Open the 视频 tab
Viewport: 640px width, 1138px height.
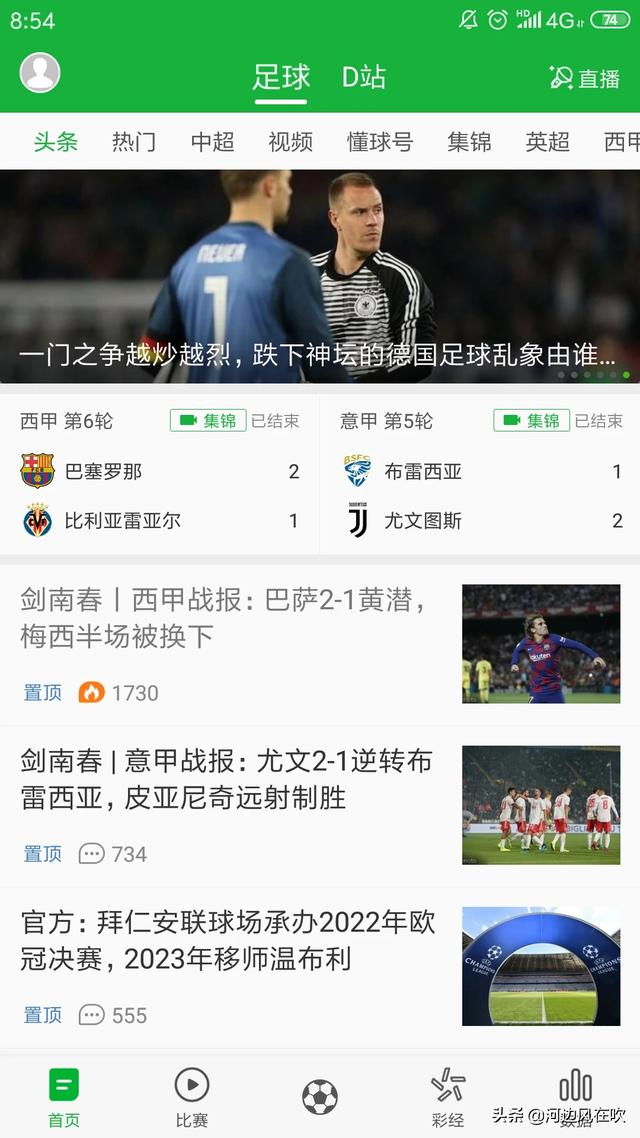tap(290, 142)
